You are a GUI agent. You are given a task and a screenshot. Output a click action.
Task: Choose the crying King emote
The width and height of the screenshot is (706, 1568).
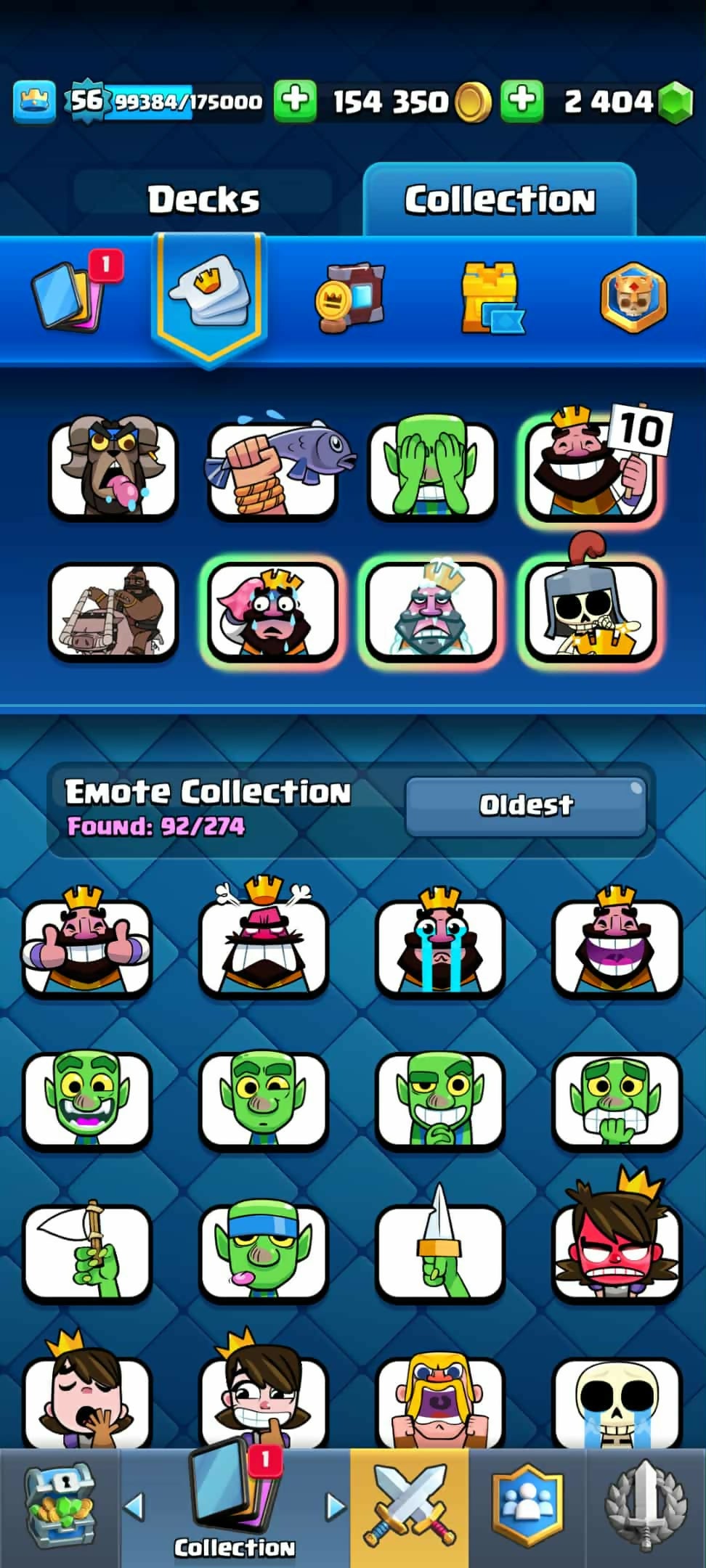coord(440,945)
